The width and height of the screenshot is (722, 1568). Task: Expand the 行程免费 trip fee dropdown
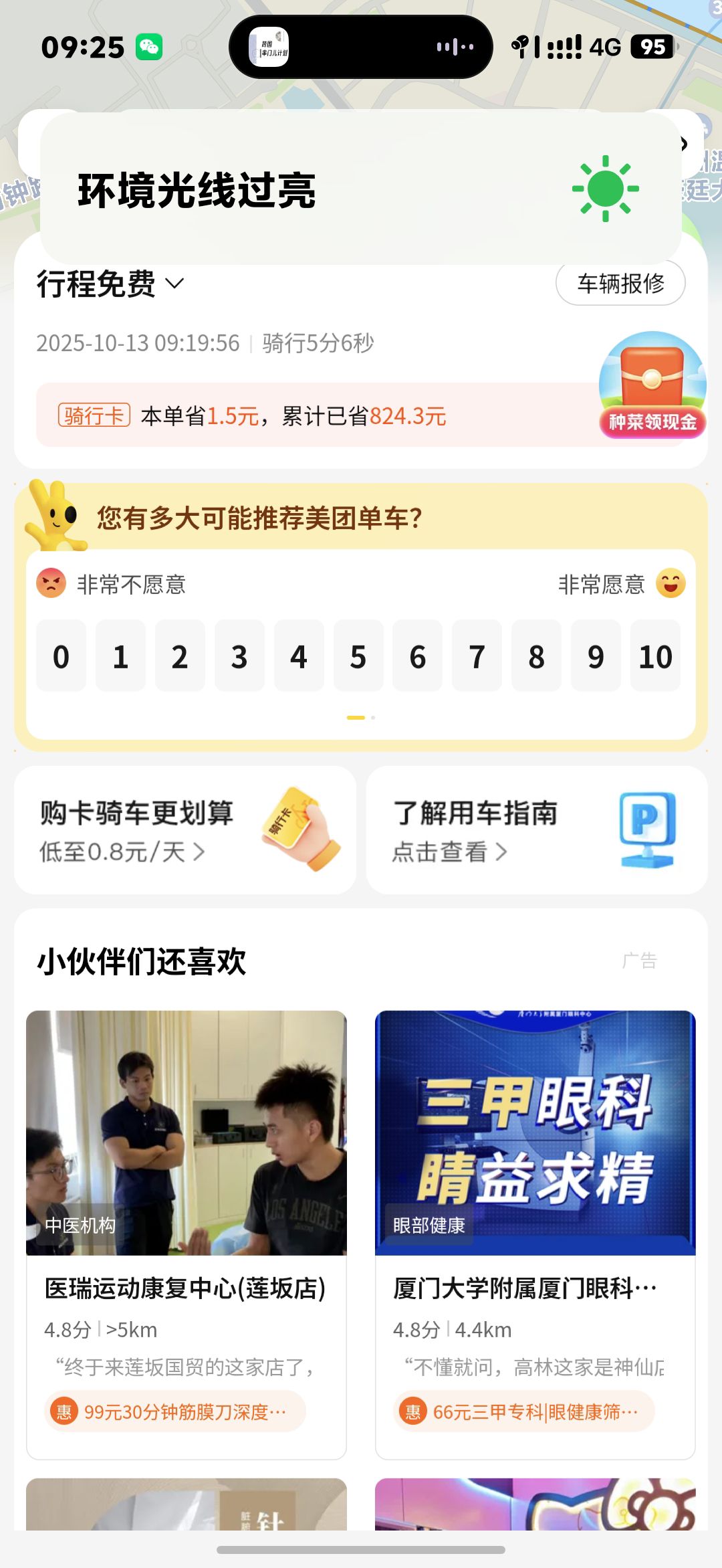click(110, 284)
